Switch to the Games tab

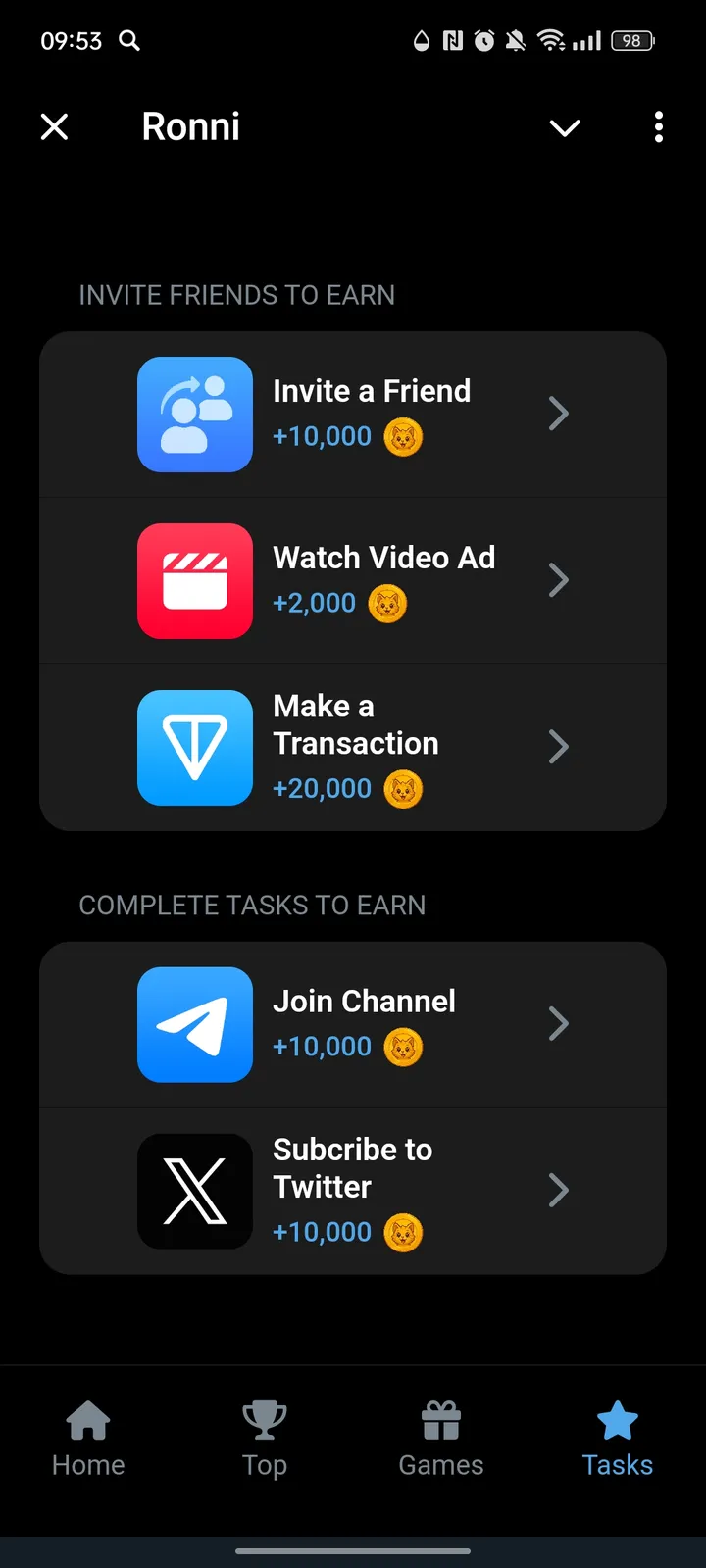(441, 1439)
